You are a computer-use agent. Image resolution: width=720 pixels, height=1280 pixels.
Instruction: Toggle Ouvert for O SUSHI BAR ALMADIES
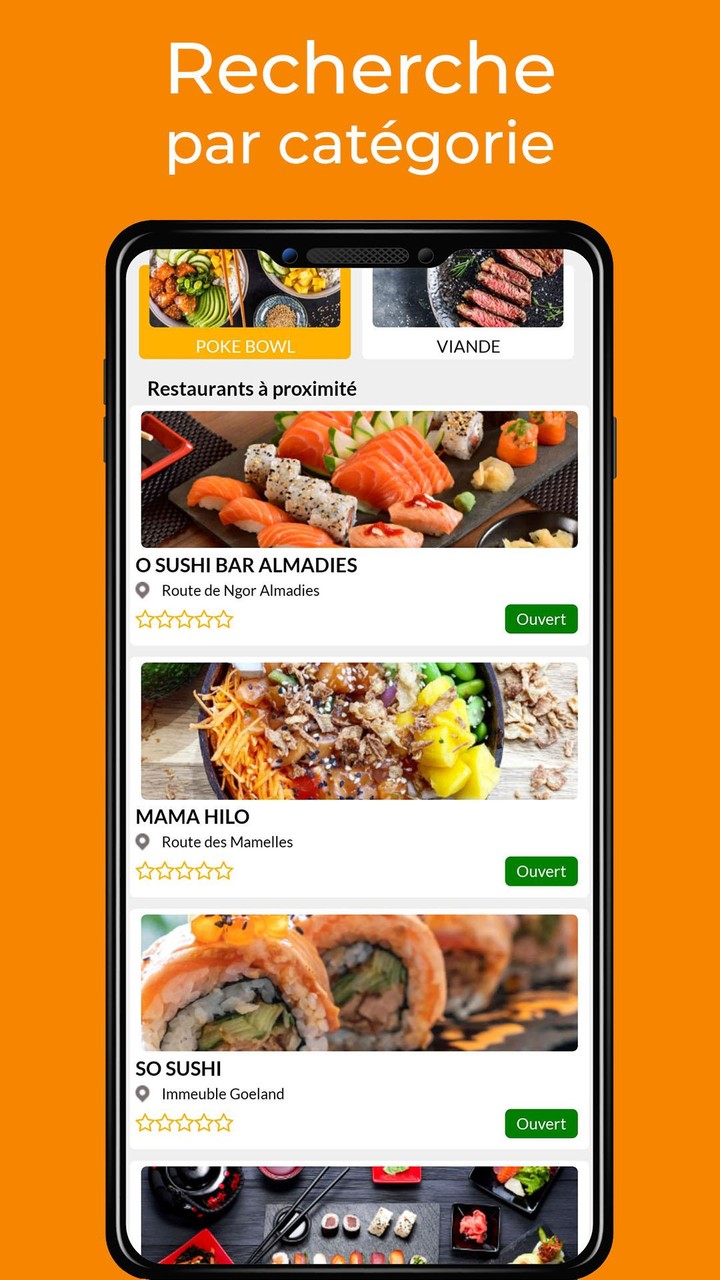pyautogui.click(x=541, y=619)
